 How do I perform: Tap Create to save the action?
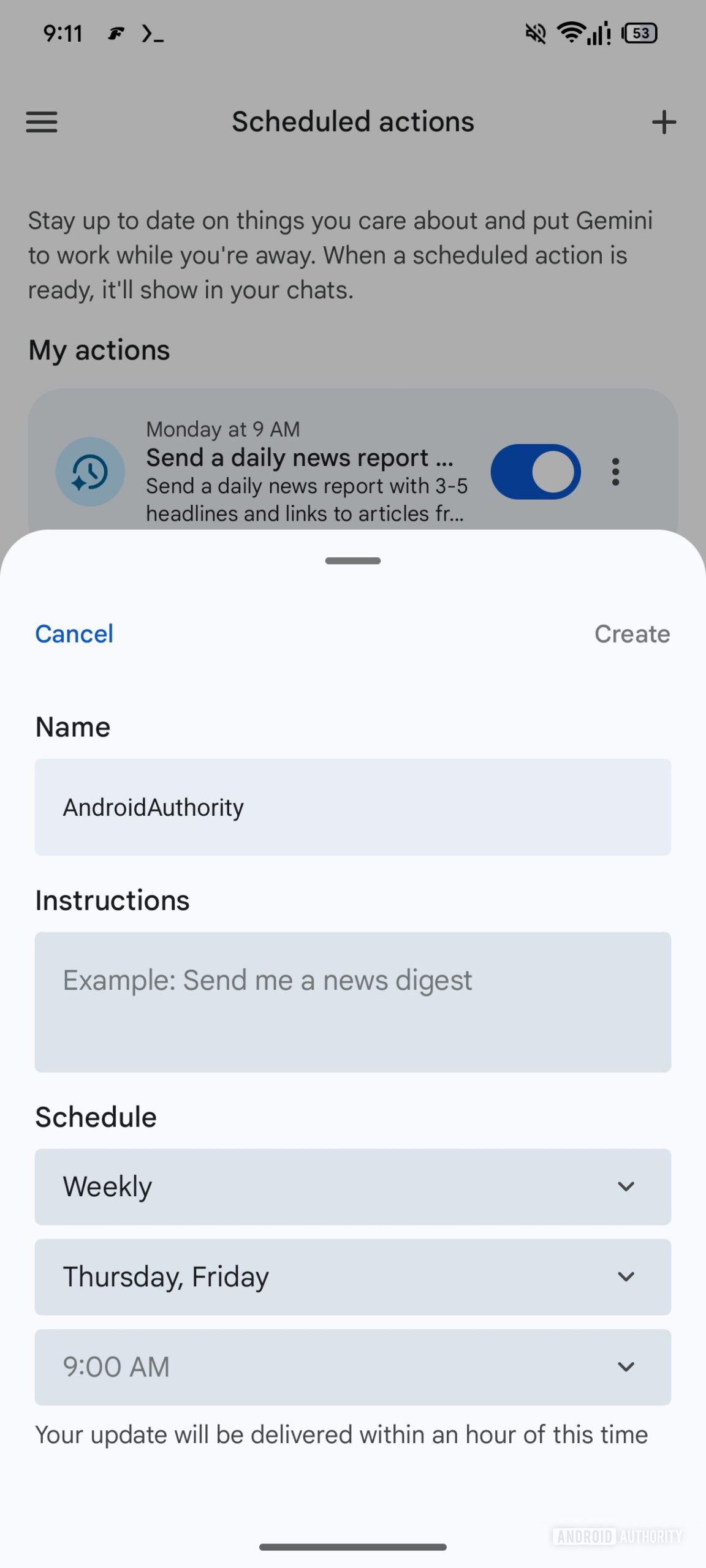click(632, 633)
